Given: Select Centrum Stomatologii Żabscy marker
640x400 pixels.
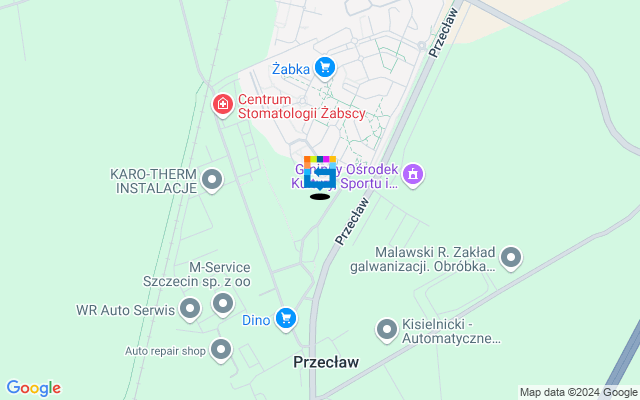Looking at the screenshot, I should (x=222, y=104).
